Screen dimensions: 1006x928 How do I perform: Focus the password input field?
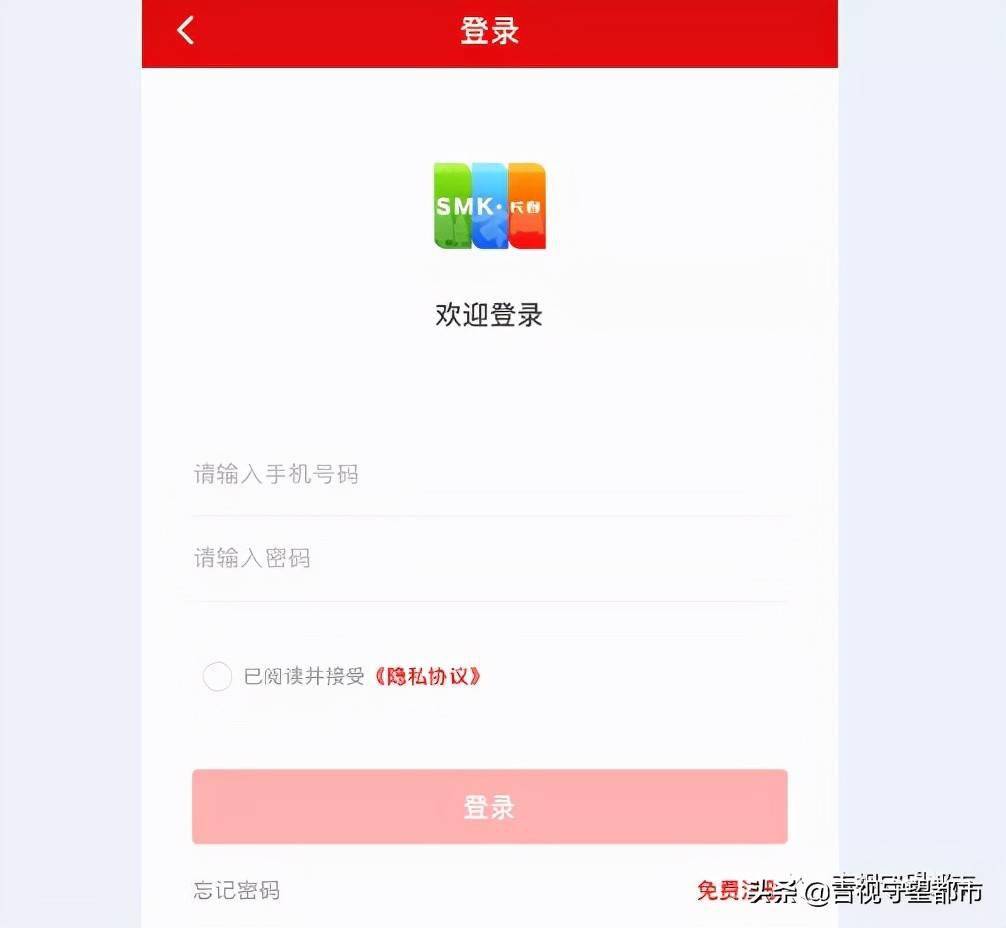point(488,558)
